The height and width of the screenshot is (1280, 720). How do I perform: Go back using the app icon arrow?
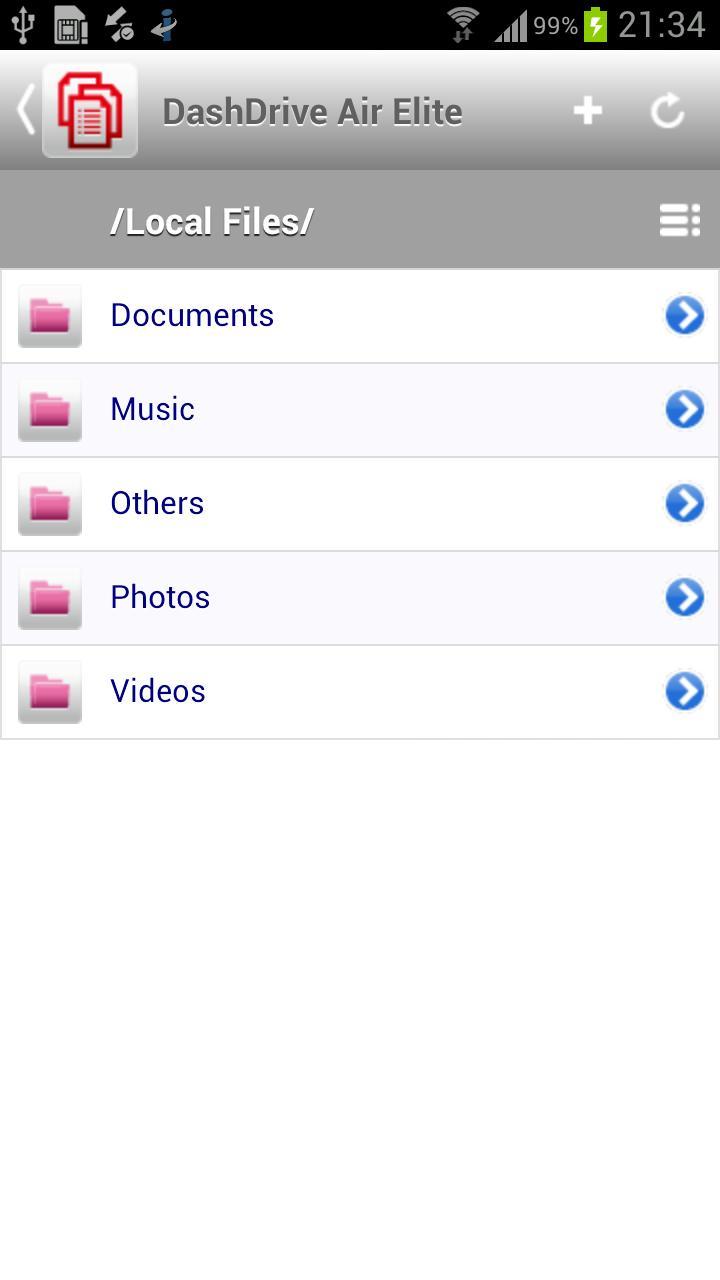pos(28,110)
